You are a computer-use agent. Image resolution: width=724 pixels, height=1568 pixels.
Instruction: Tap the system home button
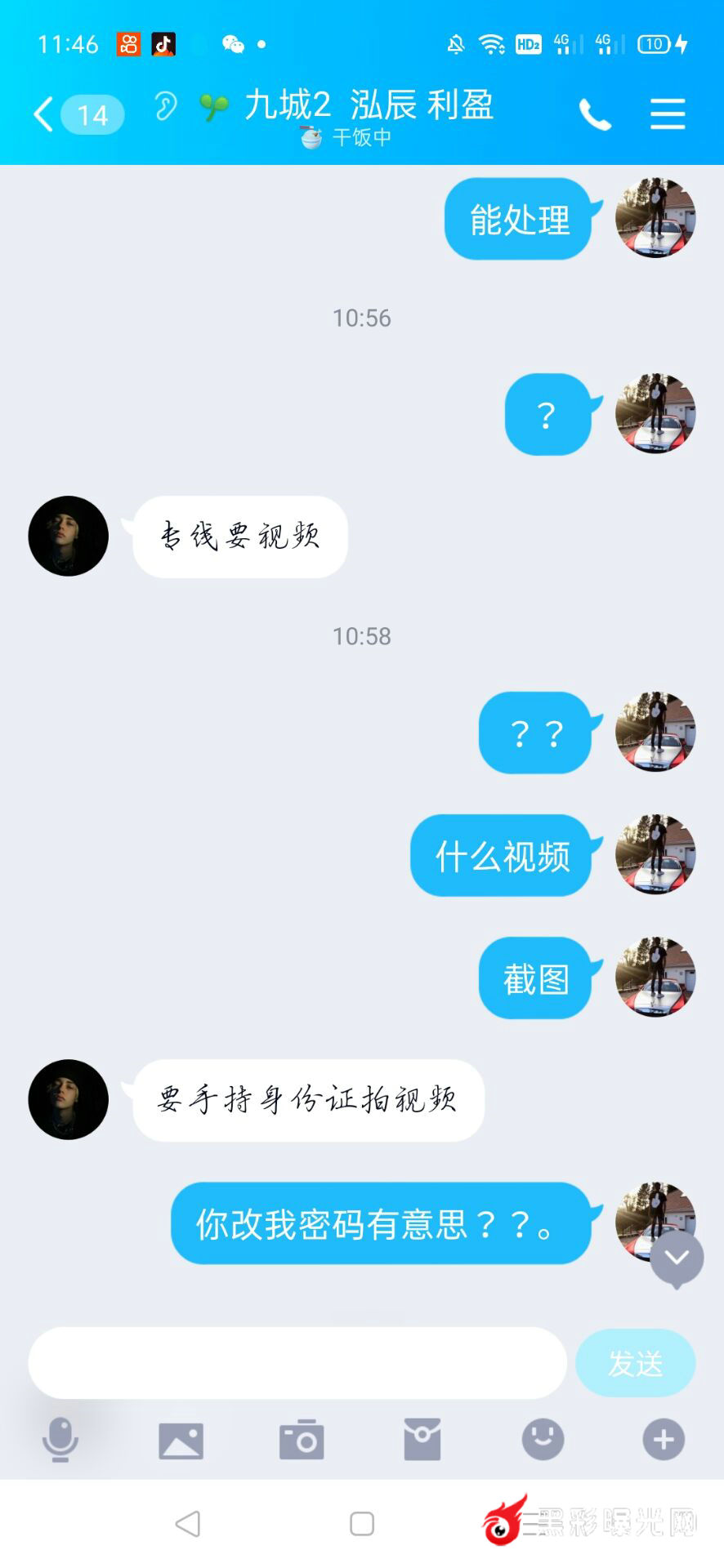[x=362, y=1524]
